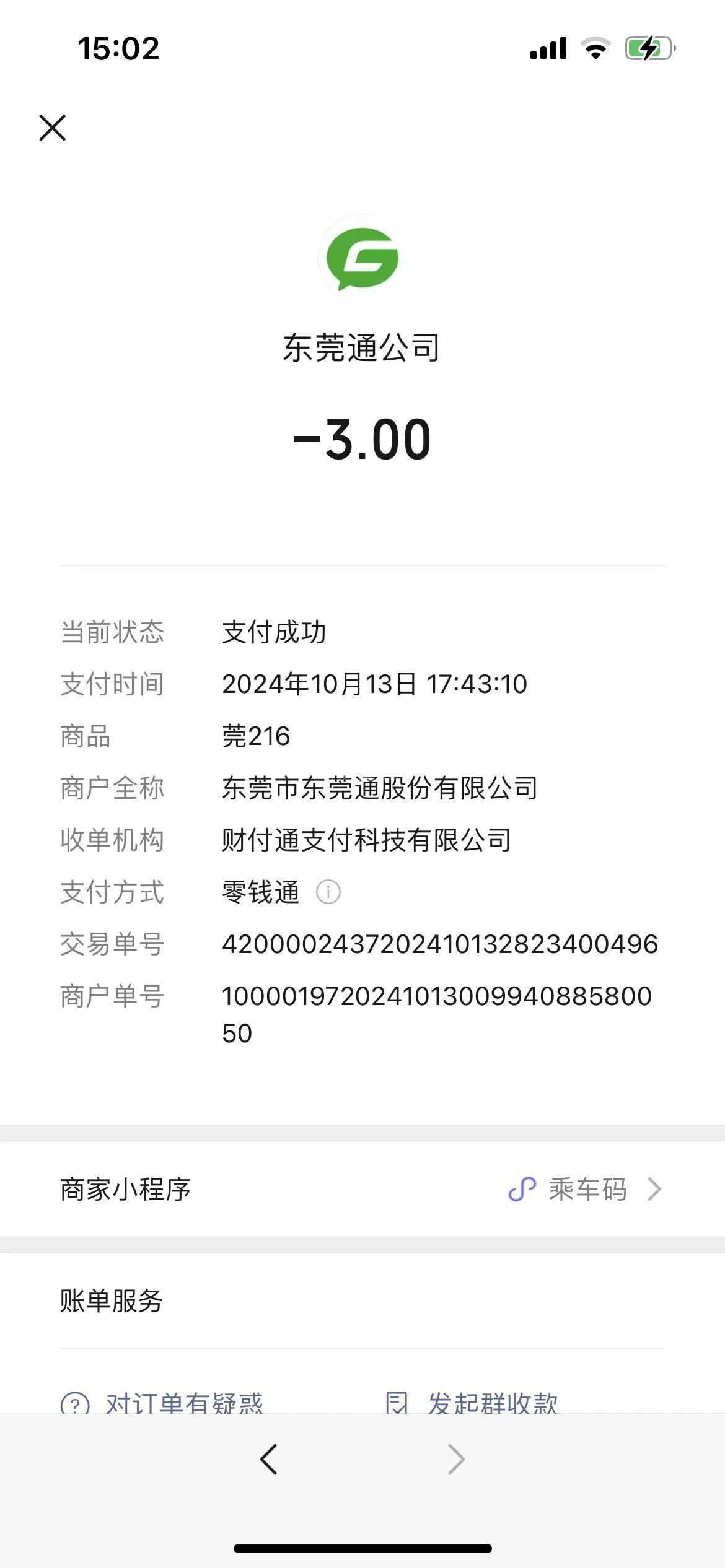Tap the forward arrow in the bottom bar
Viewport: 725px width, 1568px height.
click(x=456, y=1460)
